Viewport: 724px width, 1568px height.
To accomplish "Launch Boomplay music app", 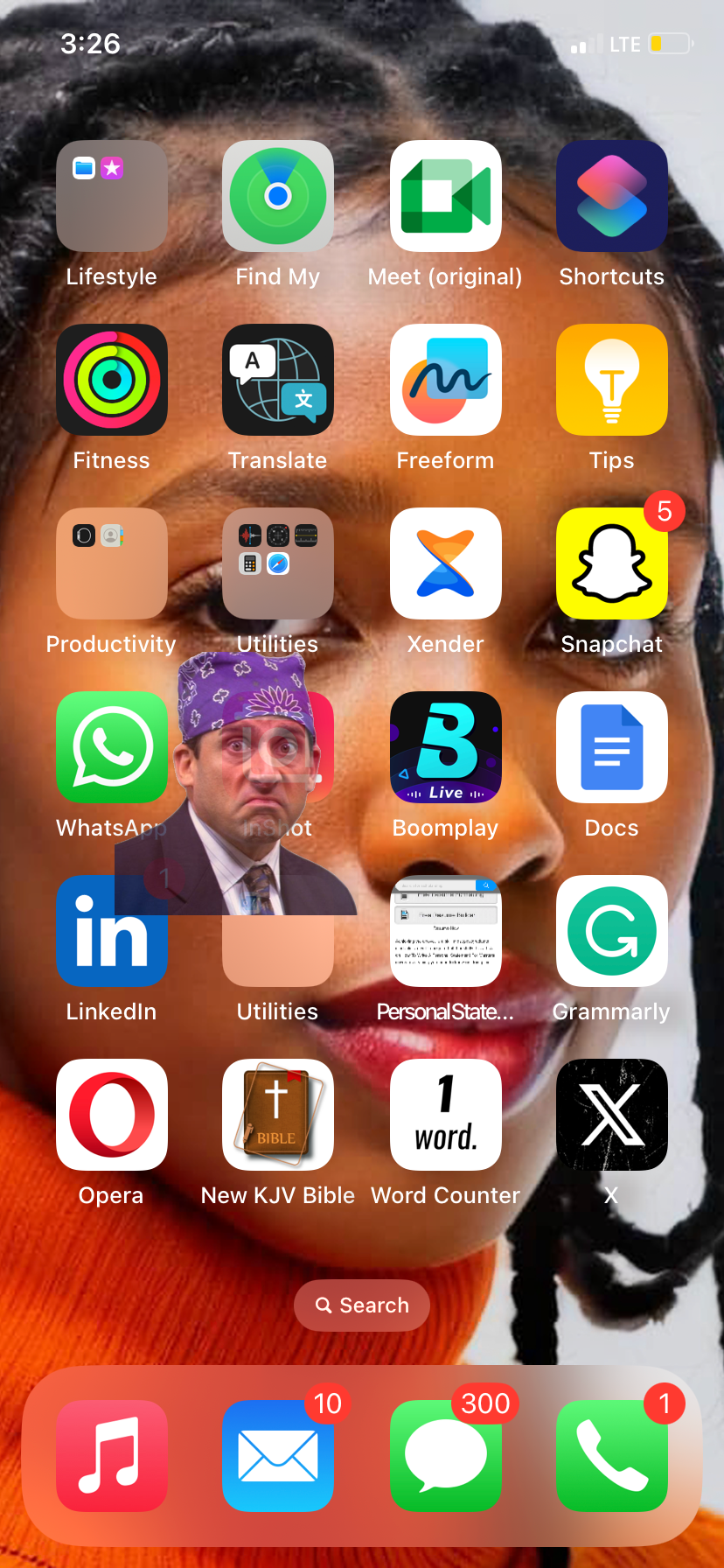I will (x=445, y=747).
